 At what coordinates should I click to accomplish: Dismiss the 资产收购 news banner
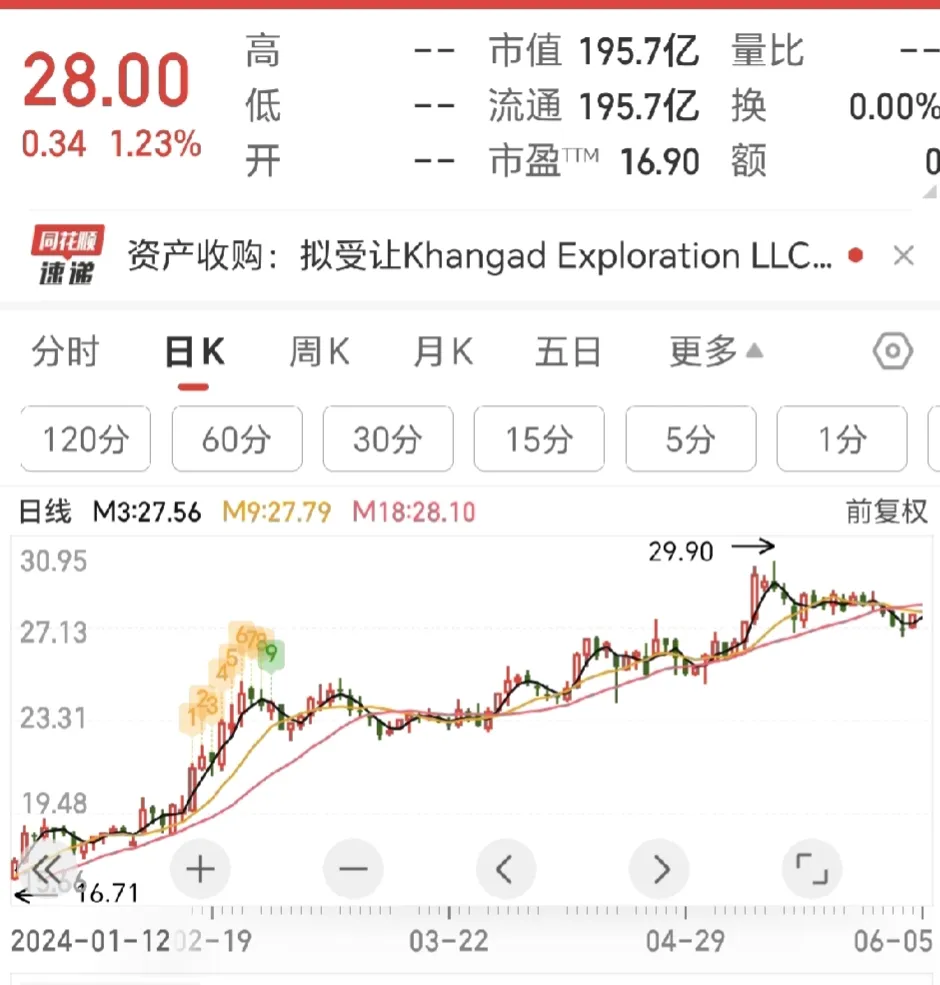[903, 256]
